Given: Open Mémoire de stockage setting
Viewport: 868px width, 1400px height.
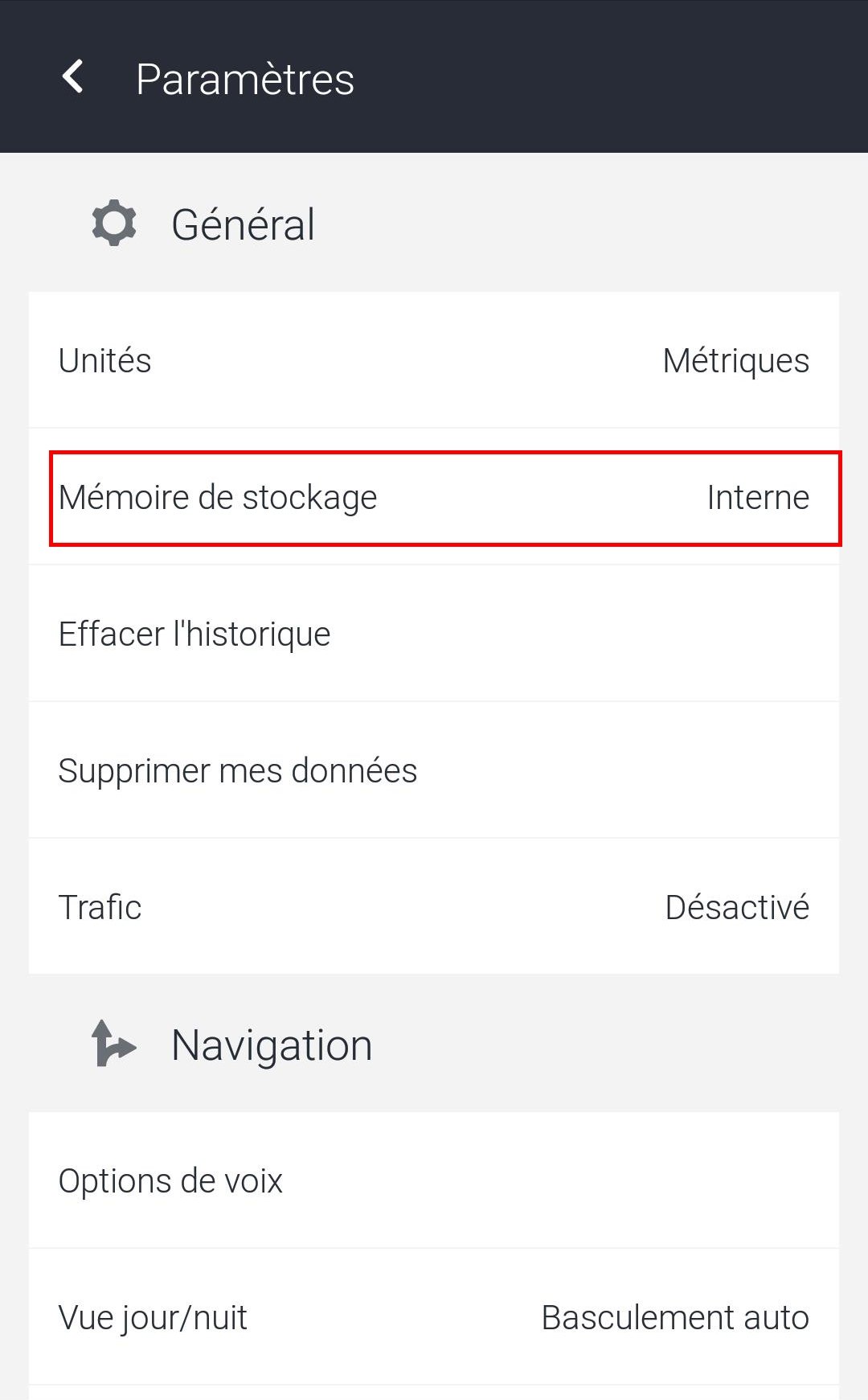Looking at the screenshot, I should [434, 497].
